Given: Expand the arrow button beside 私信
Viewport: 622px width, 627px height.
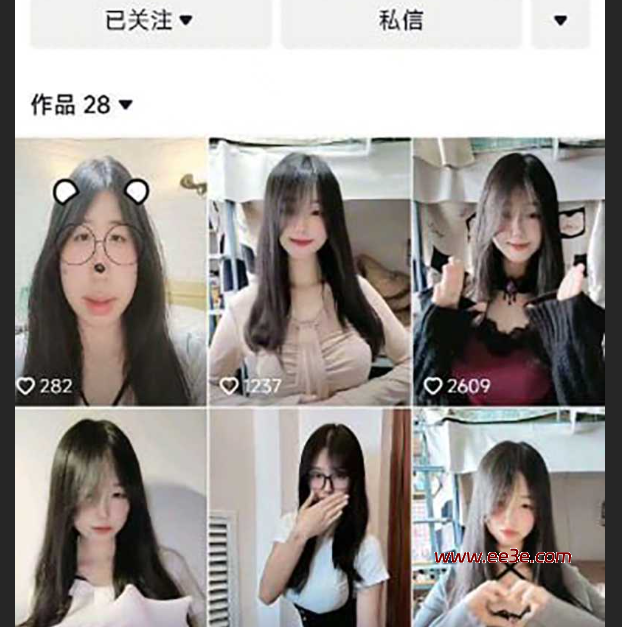Looking at the screenshot, I should pyautogui.click(x=560, y=21).
